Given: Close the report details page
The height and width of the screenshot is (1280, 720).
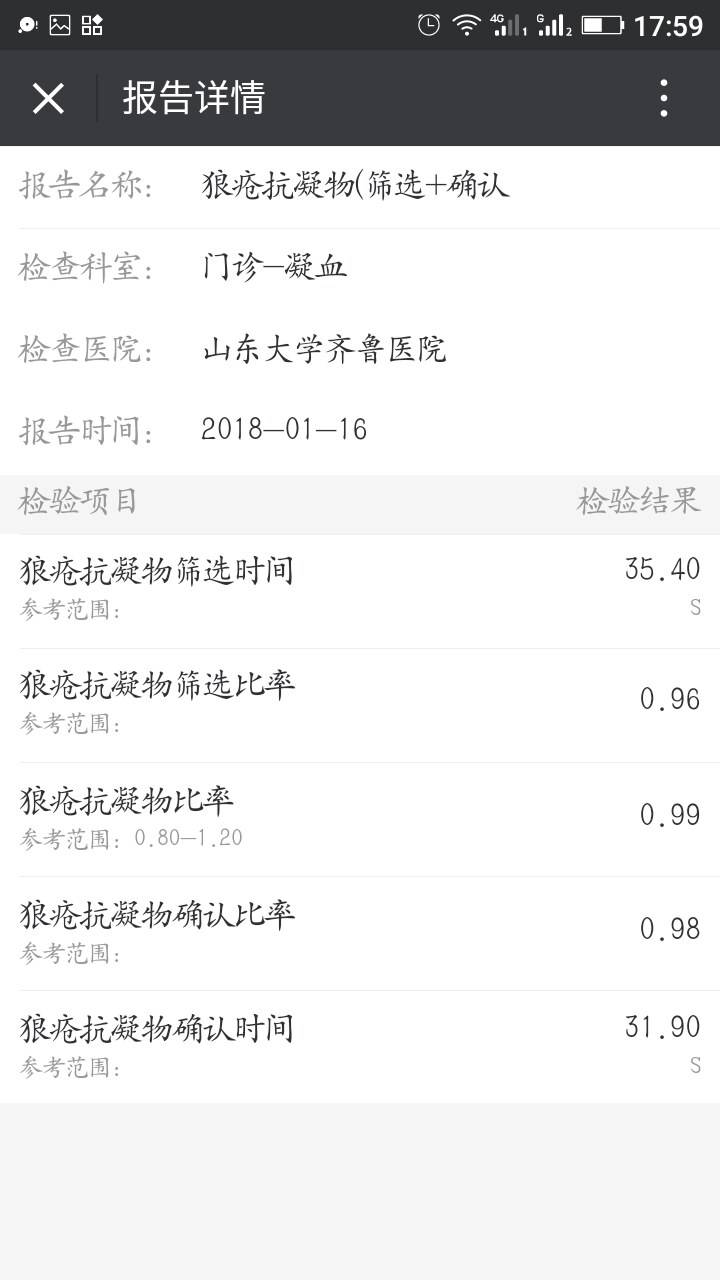Looking at the screenshot, I should (x=48, y=99).
